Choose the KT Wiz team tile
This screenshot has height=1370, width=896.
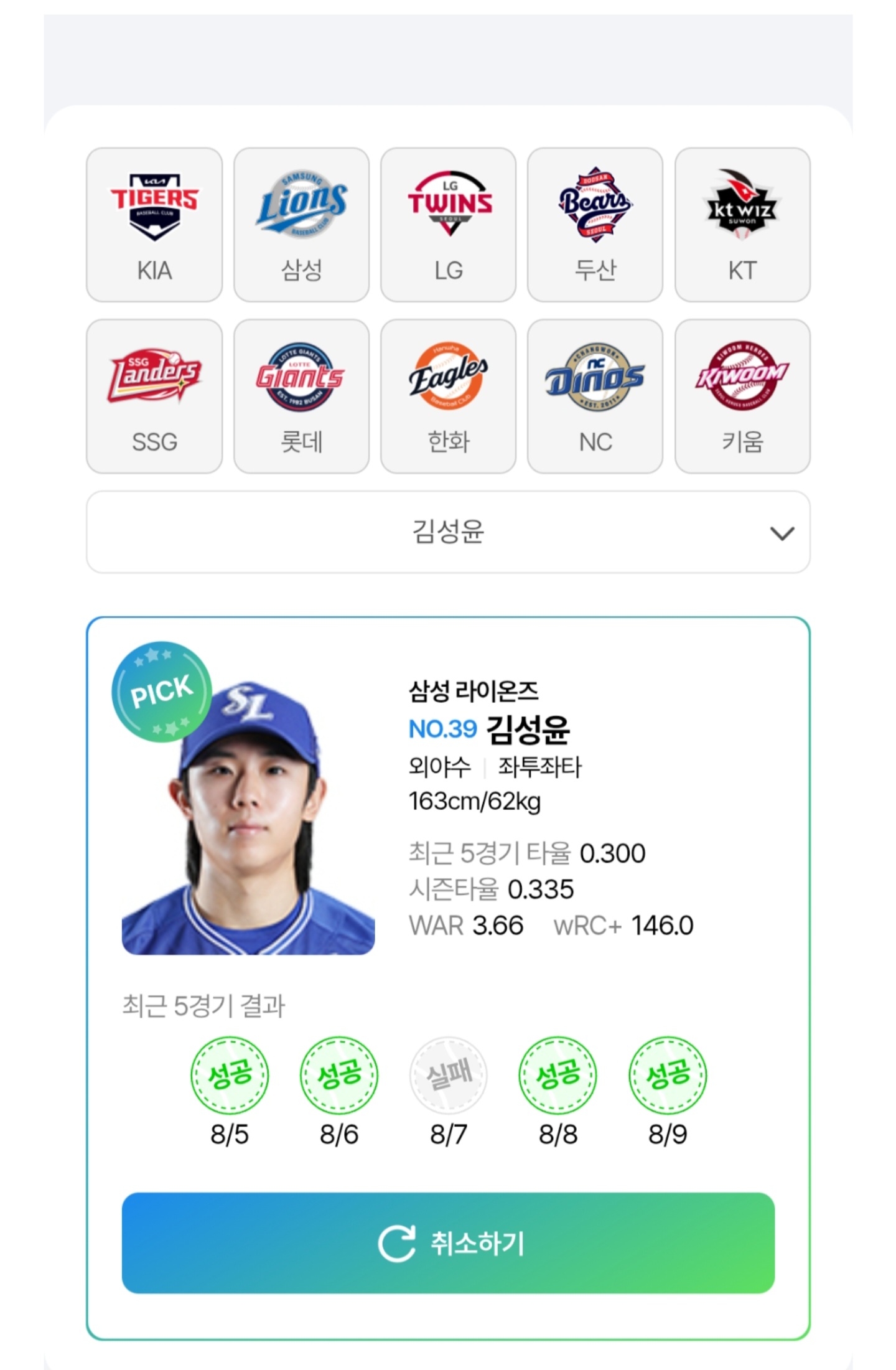[742, 225]
